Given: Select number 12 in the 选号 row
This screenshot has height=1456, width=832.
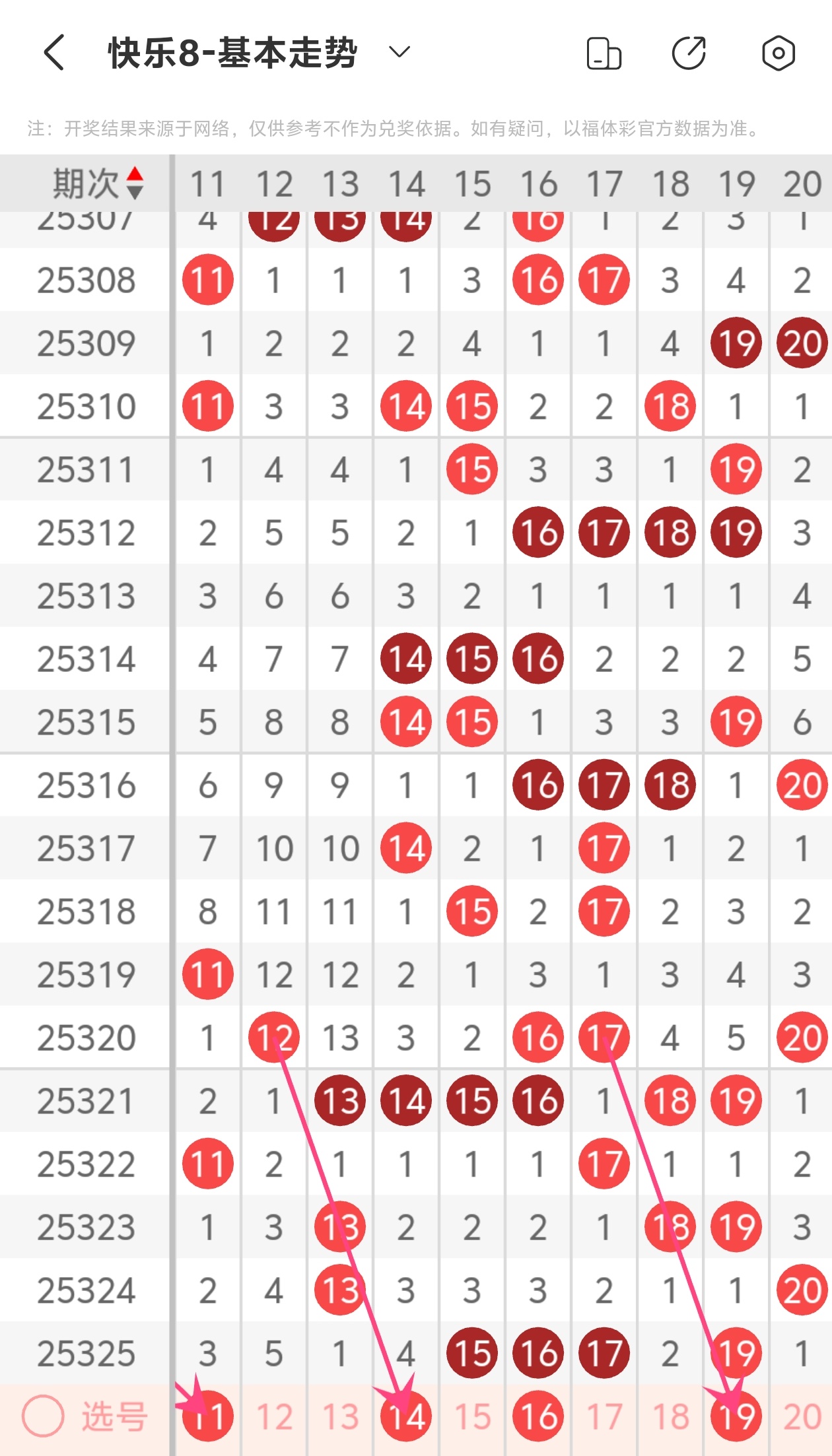Looking at the screenshot, I should (274, 1416).
